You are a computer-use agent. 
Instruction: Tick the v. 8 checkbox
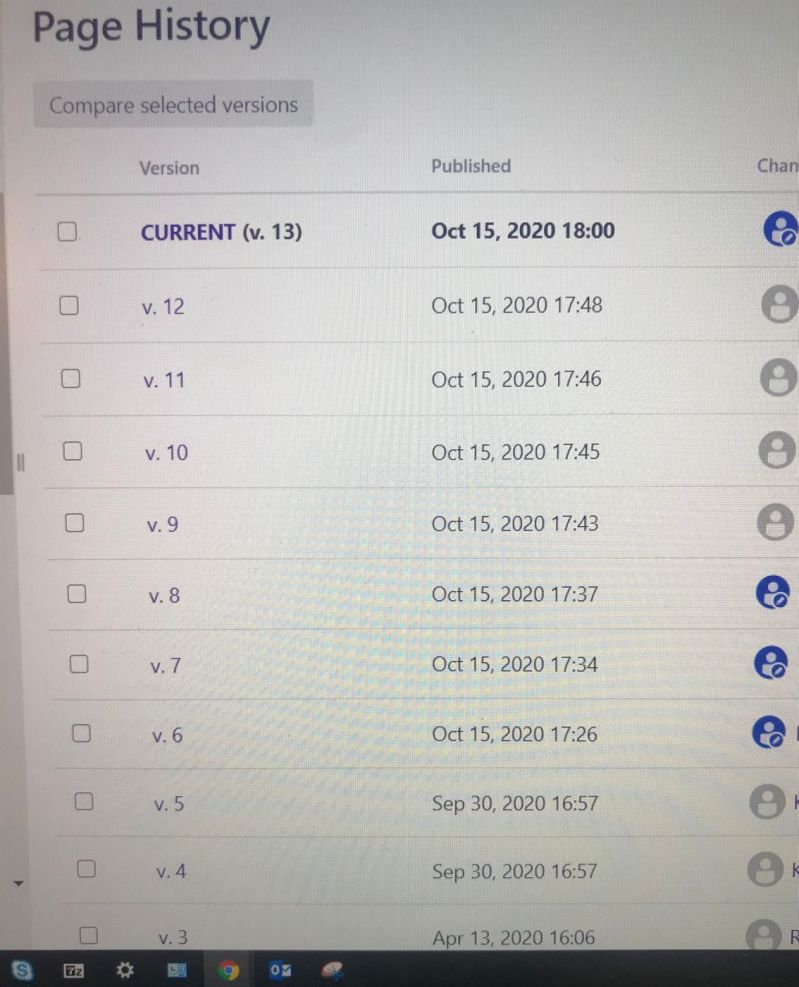[76, 593]
